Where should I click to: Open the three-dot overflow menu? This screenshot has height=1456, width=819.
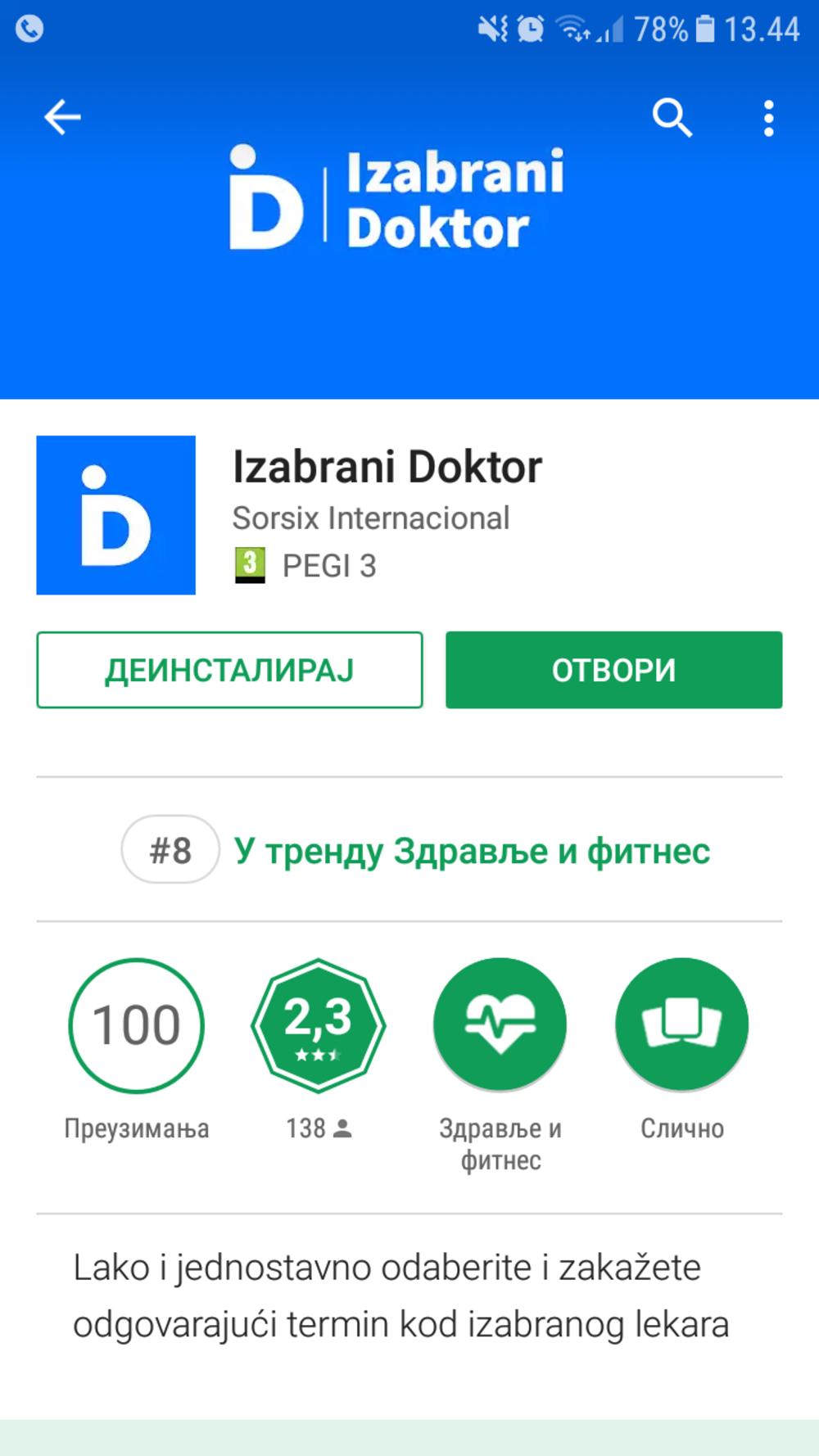click(x=768, y=119)
